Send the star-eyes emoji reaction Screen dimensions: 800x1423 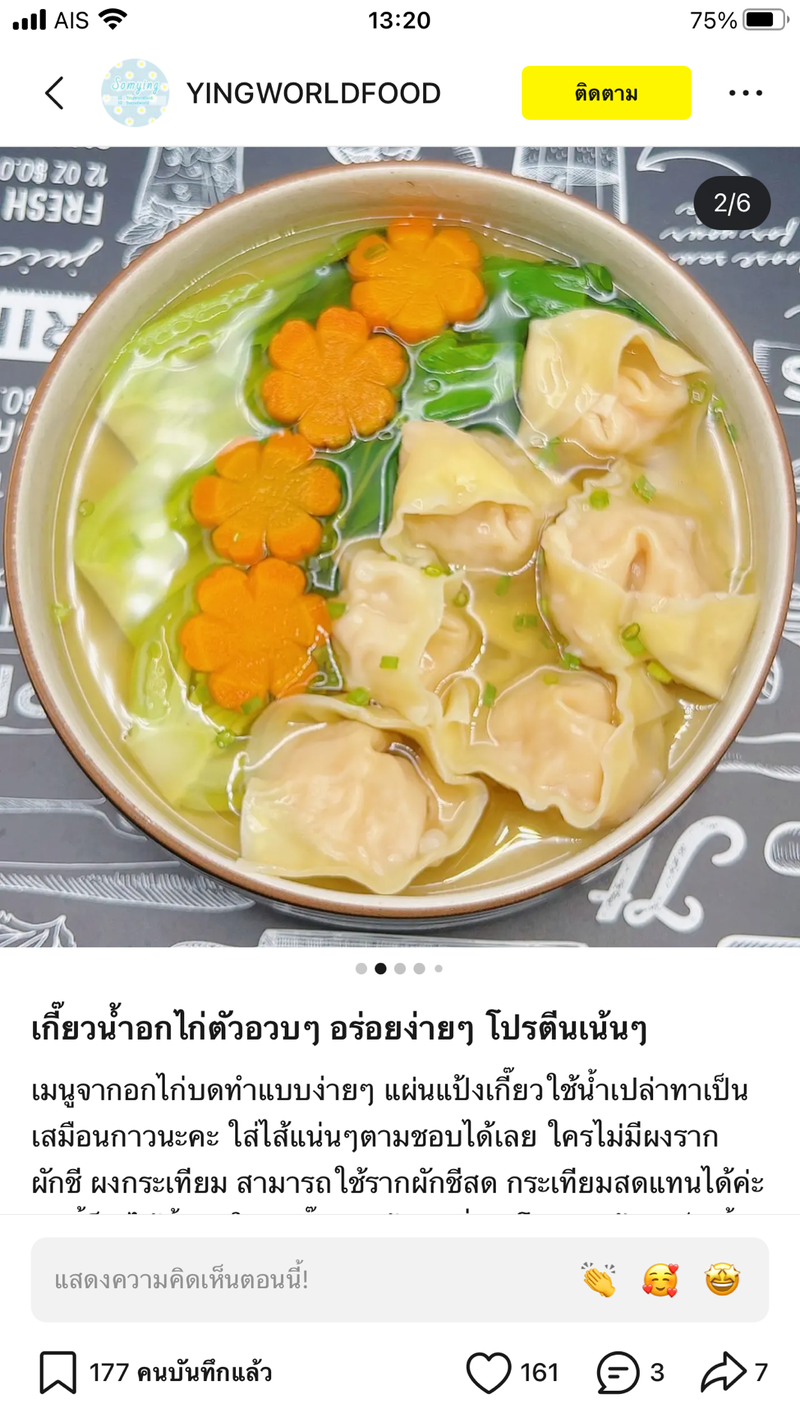722,1280
